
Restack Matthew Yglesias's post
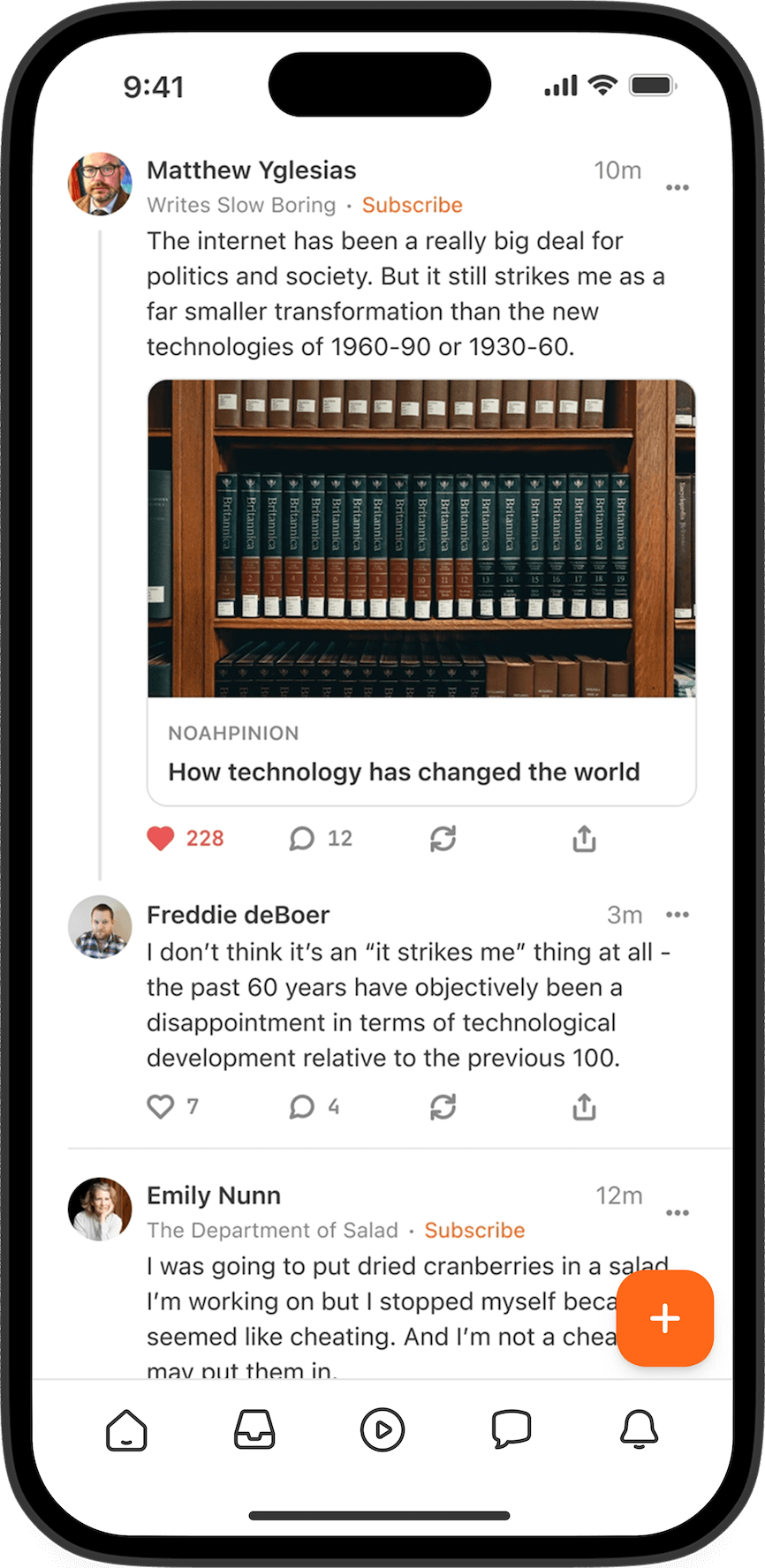443,838
